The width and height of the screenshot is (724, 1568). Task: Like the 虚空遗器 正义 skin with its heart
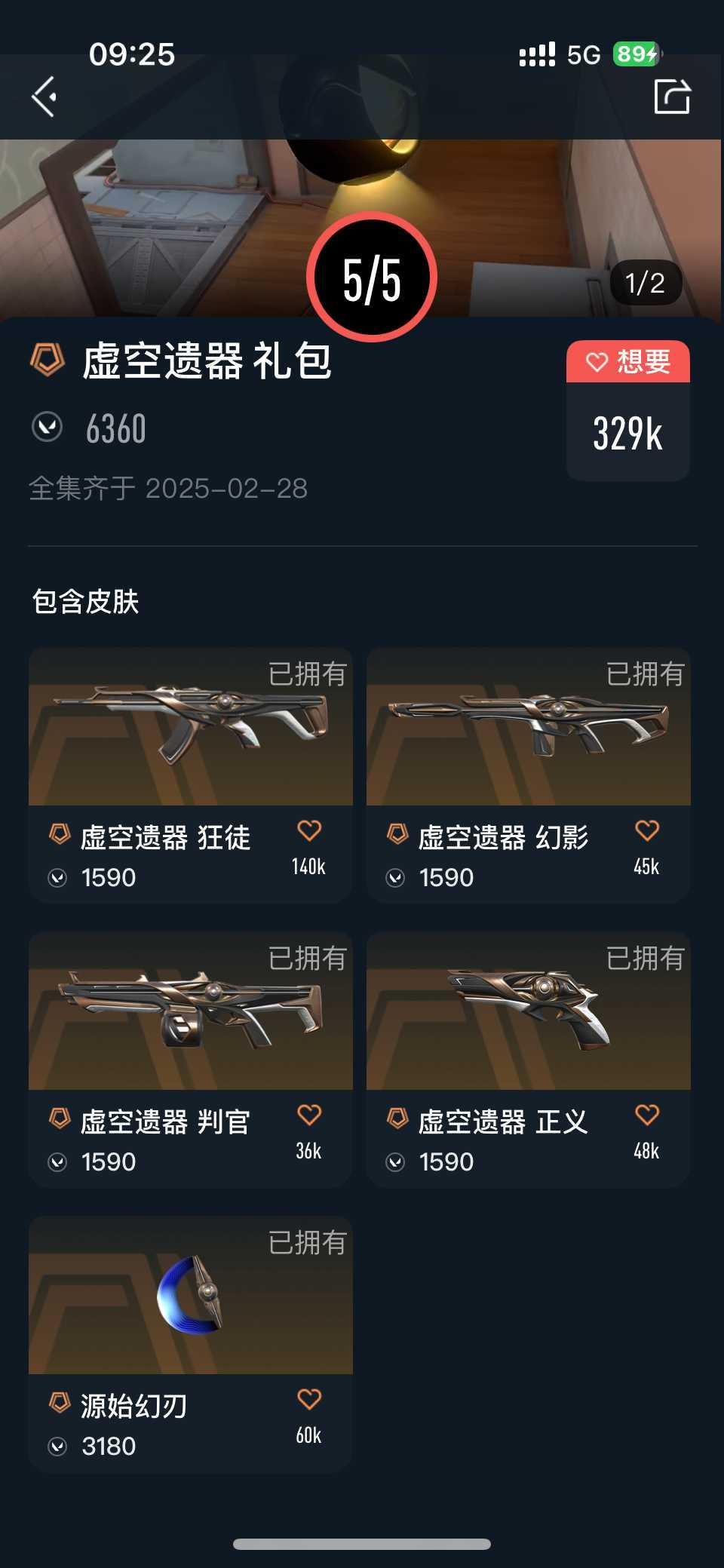click(x=647, y=1115)
